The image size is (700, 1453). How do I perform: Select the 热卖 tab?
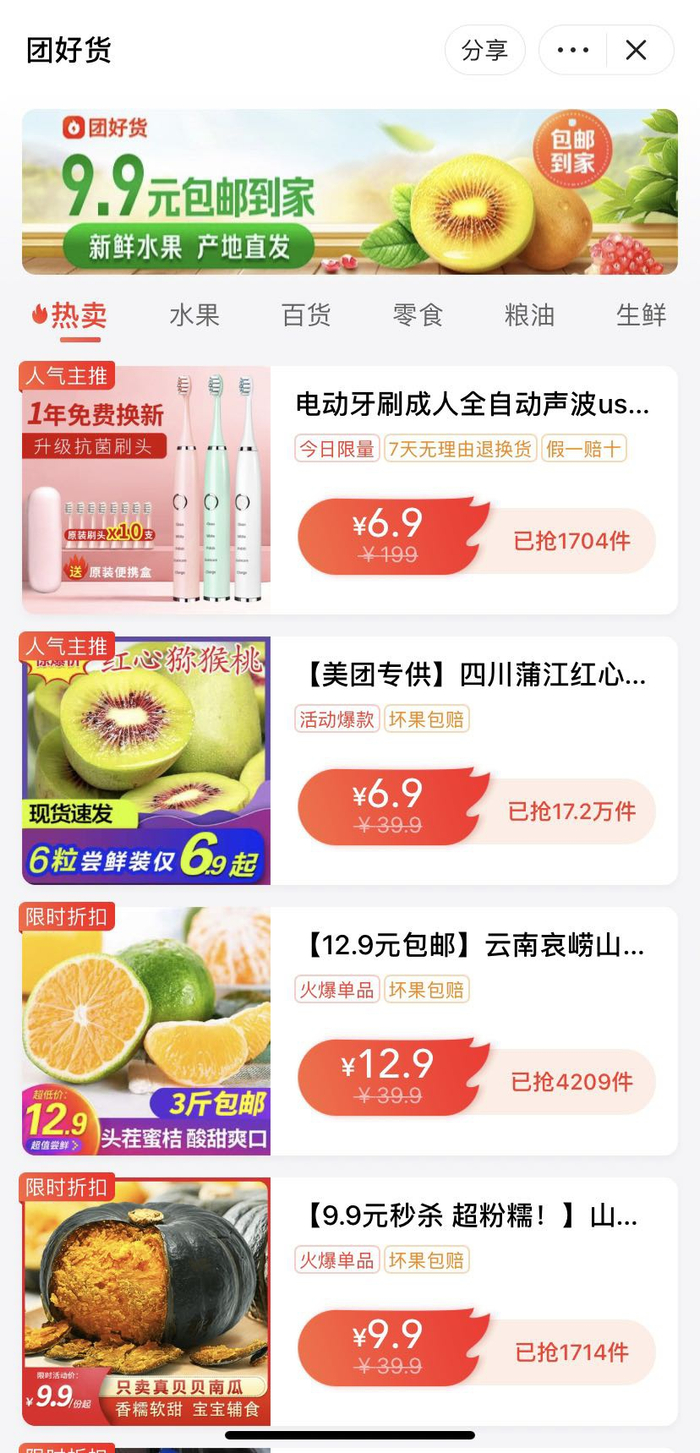coord(69,315)
